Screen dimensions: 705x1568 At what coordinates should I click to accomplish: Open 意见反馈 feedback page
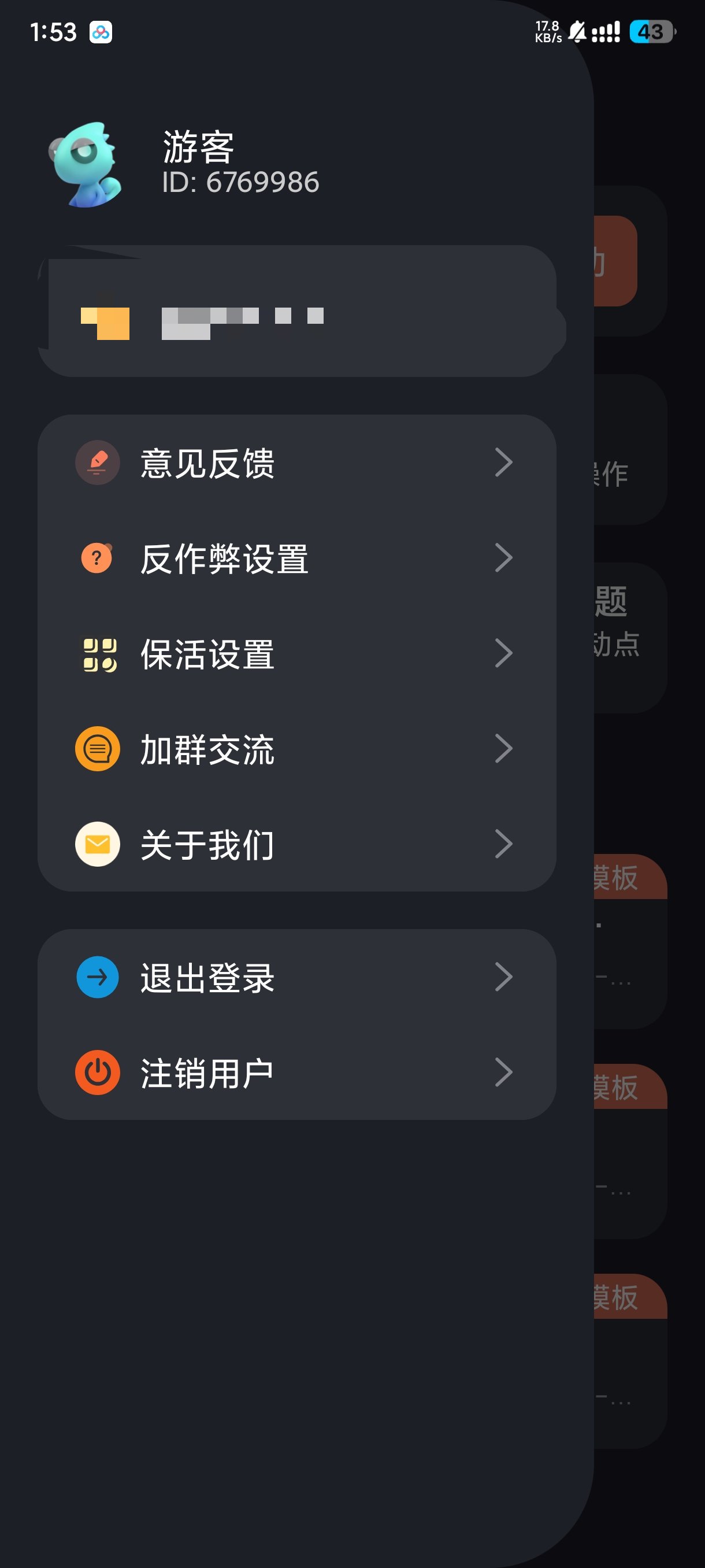(x=296, y=463)
